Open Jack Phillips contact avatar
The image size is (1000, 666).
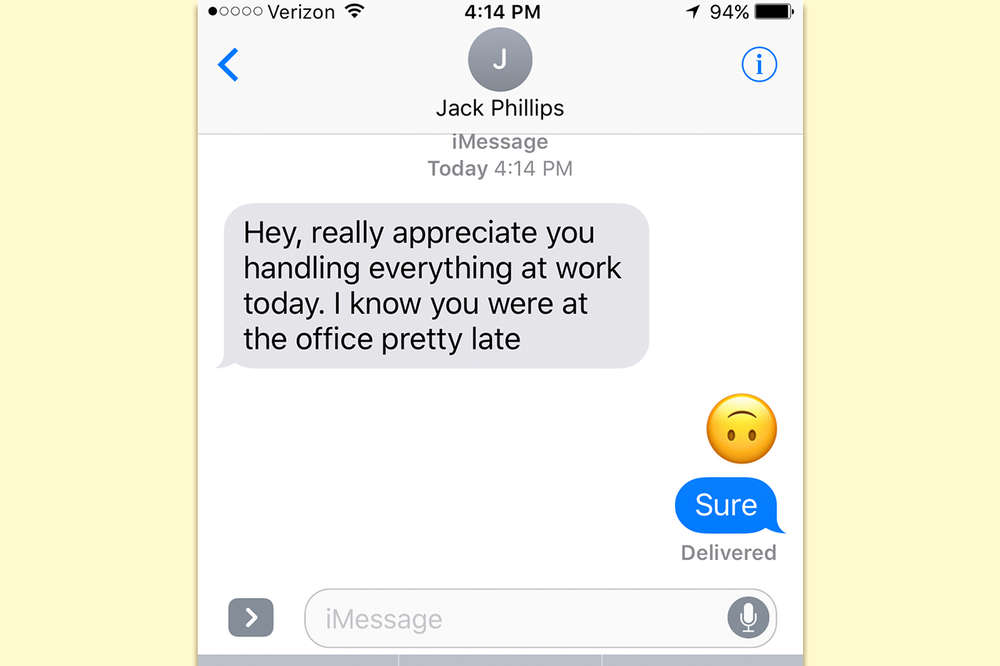(x=500, y=60)
